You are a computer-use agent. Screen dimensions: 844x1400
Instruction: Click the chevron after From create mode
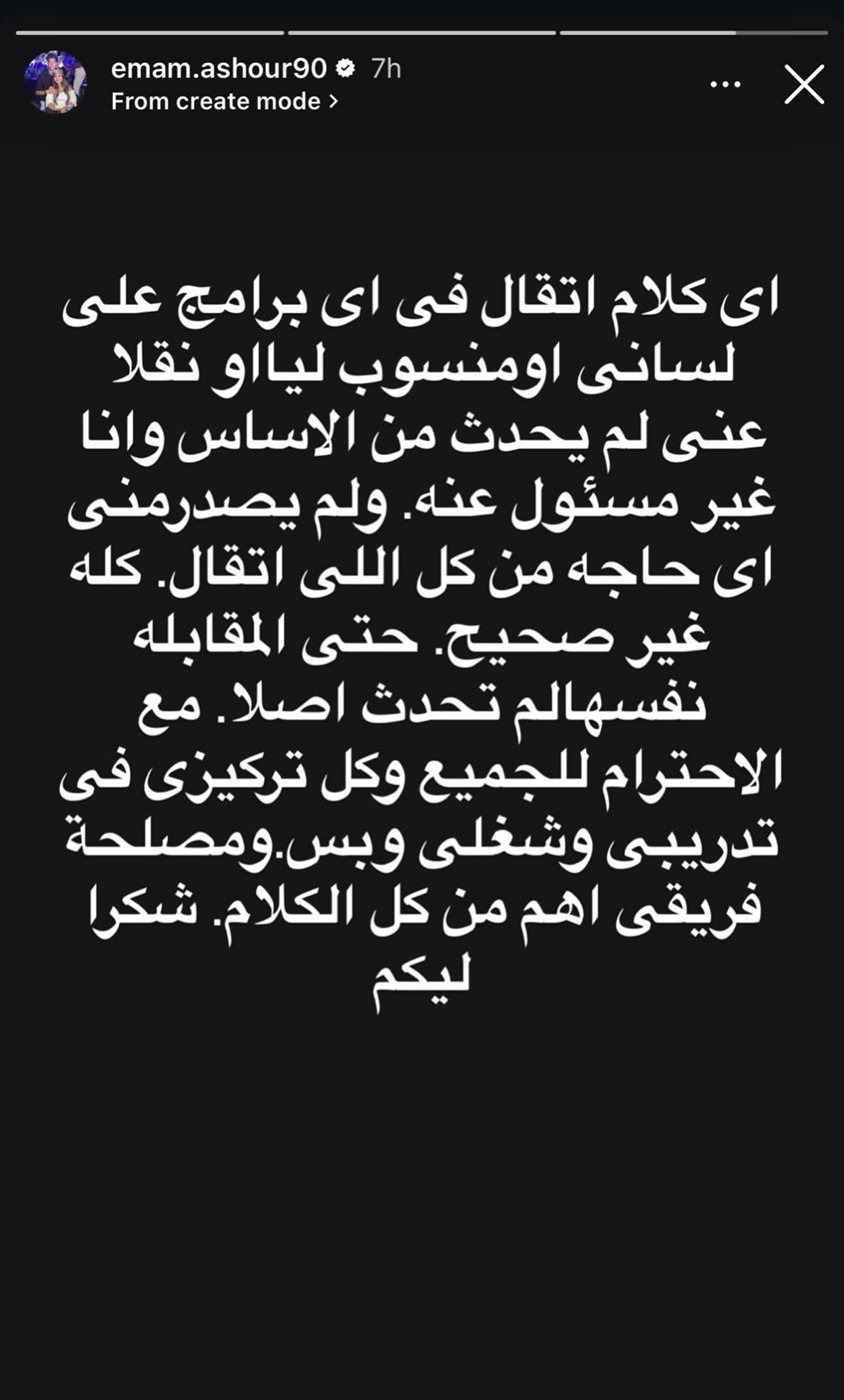point(334,101)
